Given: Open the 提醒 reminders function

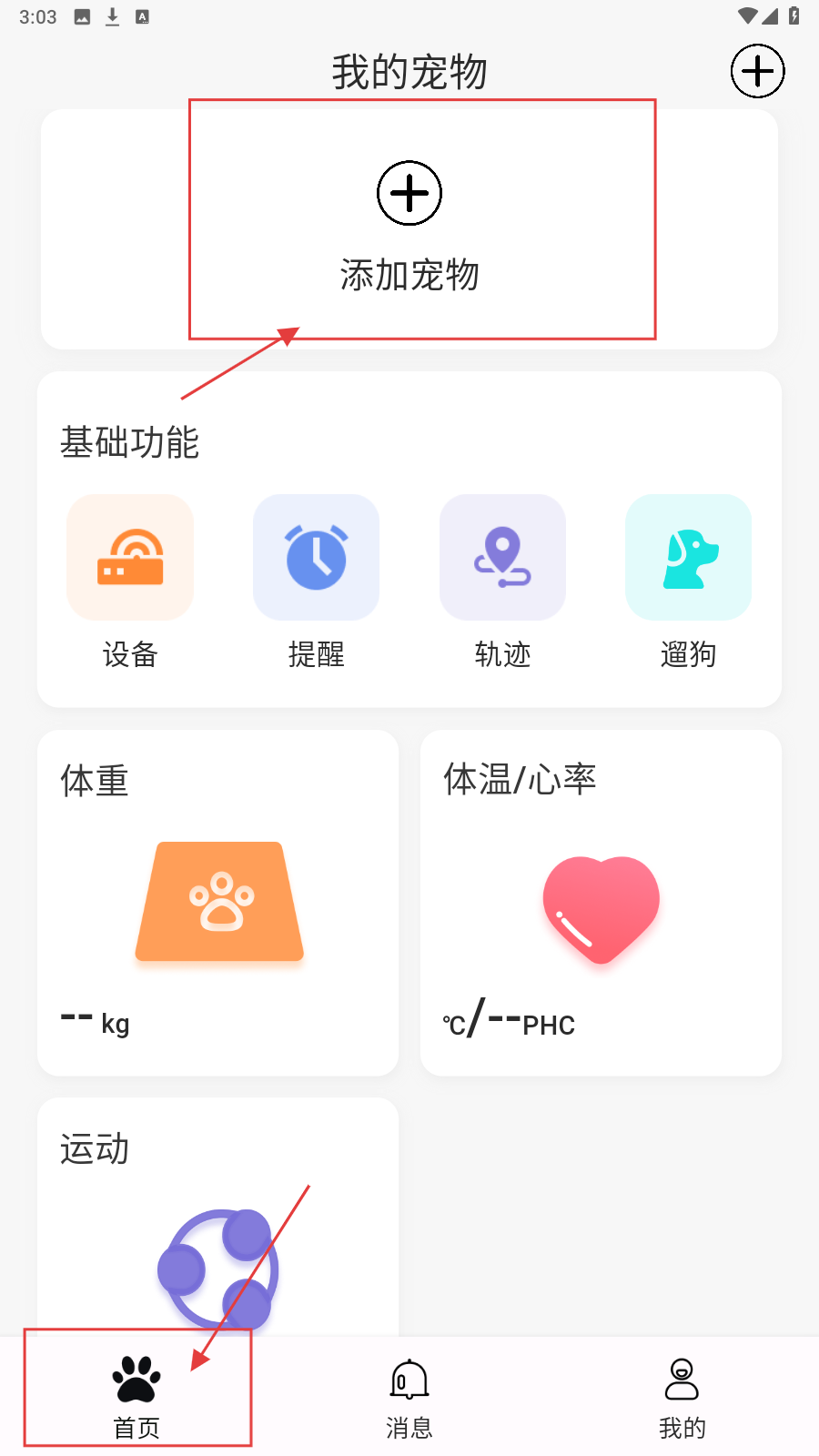Looking at the screenshot, I should pyautogui.click(x=316, y=558).
